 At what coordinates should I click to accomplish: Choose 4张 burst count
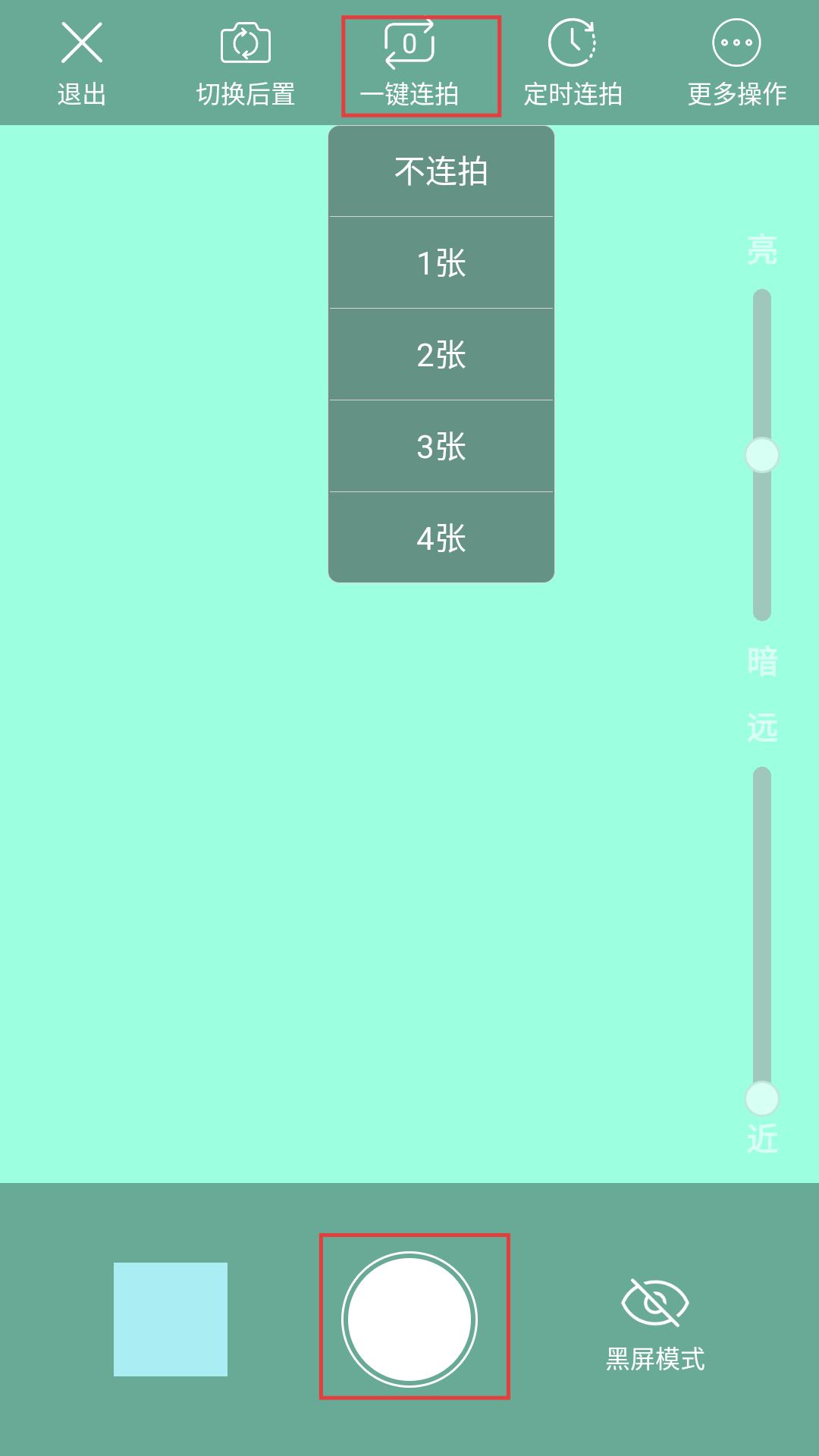(x=441, y=538)
